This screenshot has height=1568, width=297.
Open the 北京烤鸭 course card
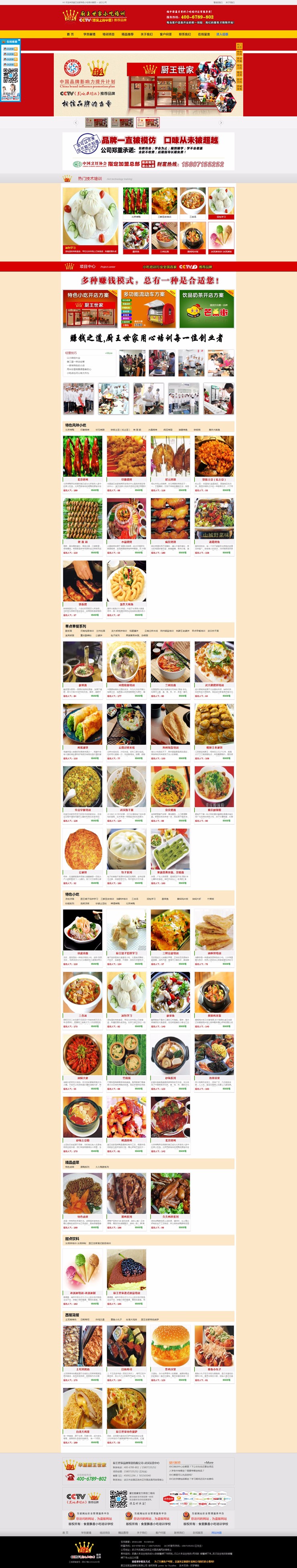click(83, 457)
